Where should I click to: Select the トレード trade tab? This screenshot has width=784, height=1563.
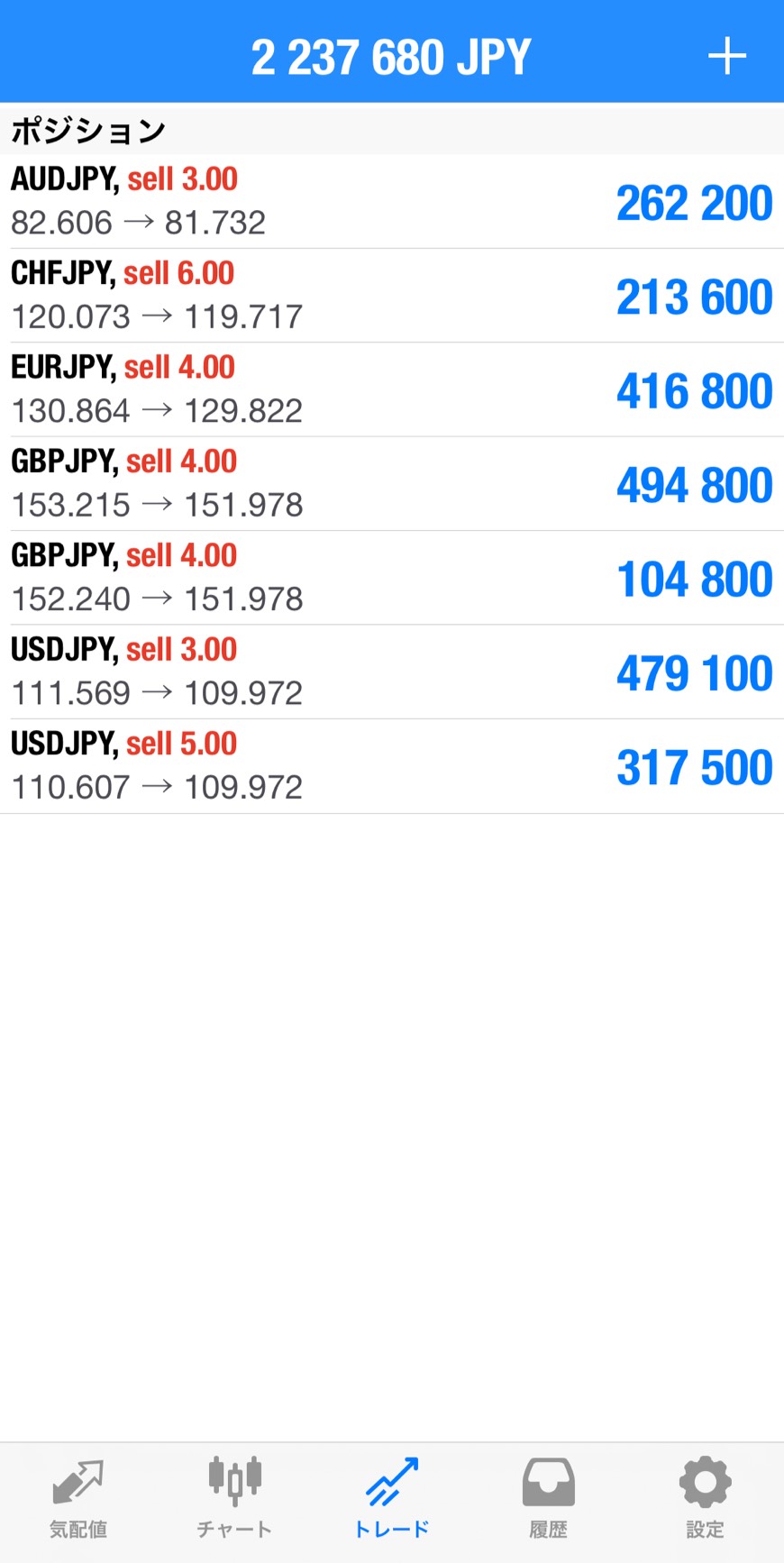tap(392, 1498)
